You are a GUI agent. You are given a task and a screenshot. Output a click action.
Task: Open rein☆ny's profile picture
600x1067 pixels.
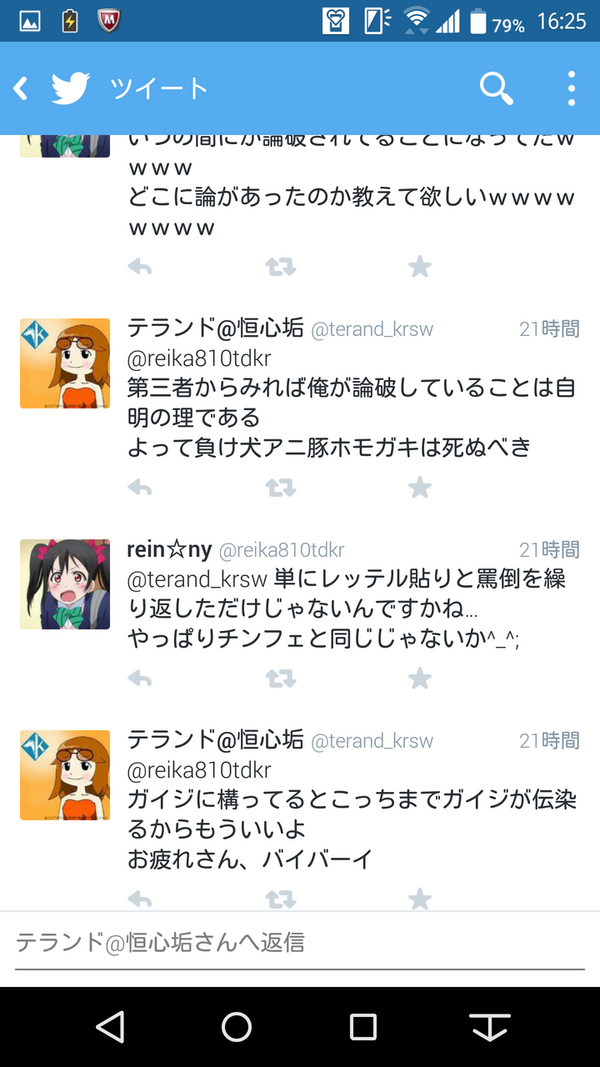click(x=65, y=584)
